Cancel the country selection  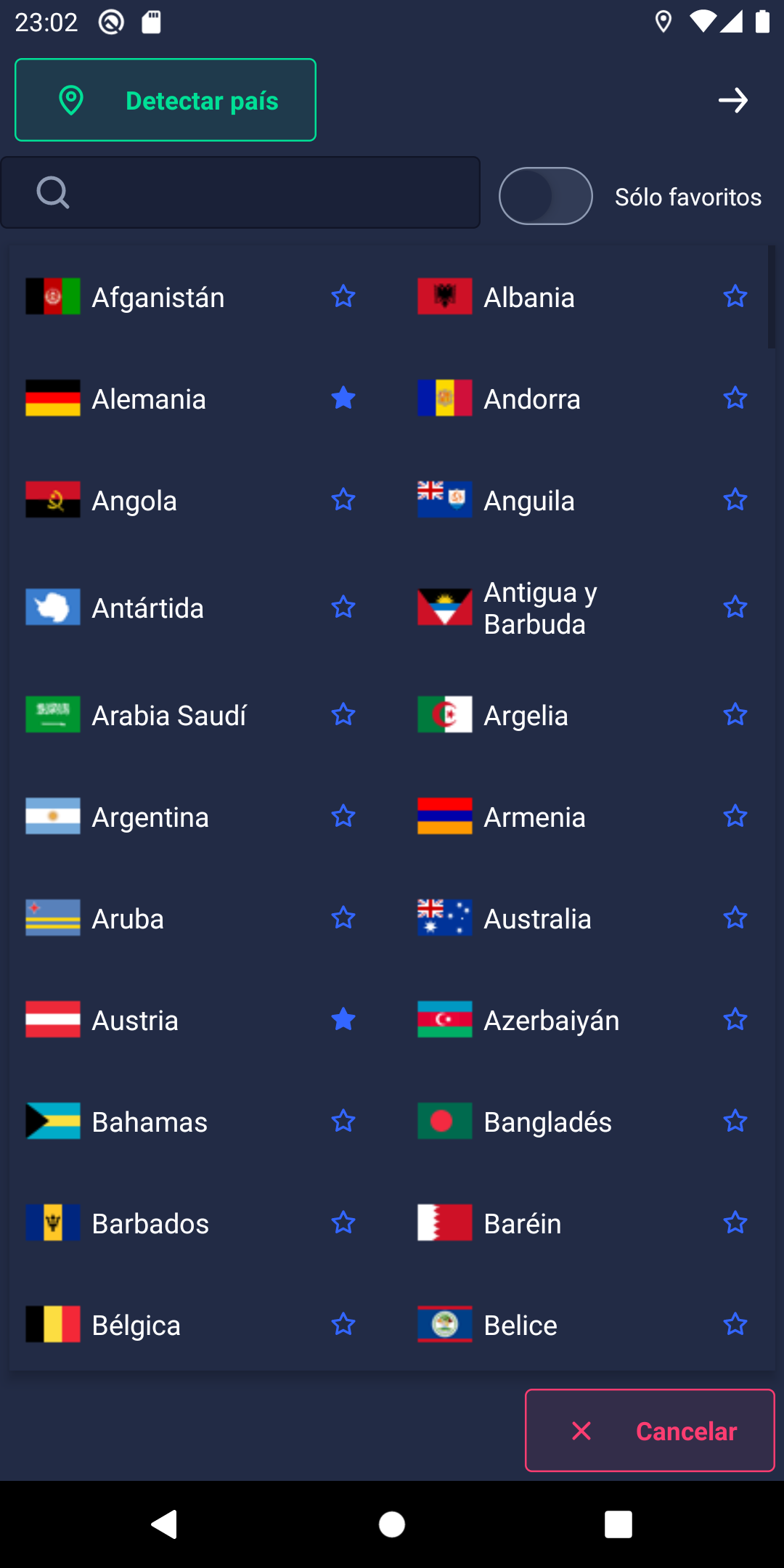[650, 1430]
